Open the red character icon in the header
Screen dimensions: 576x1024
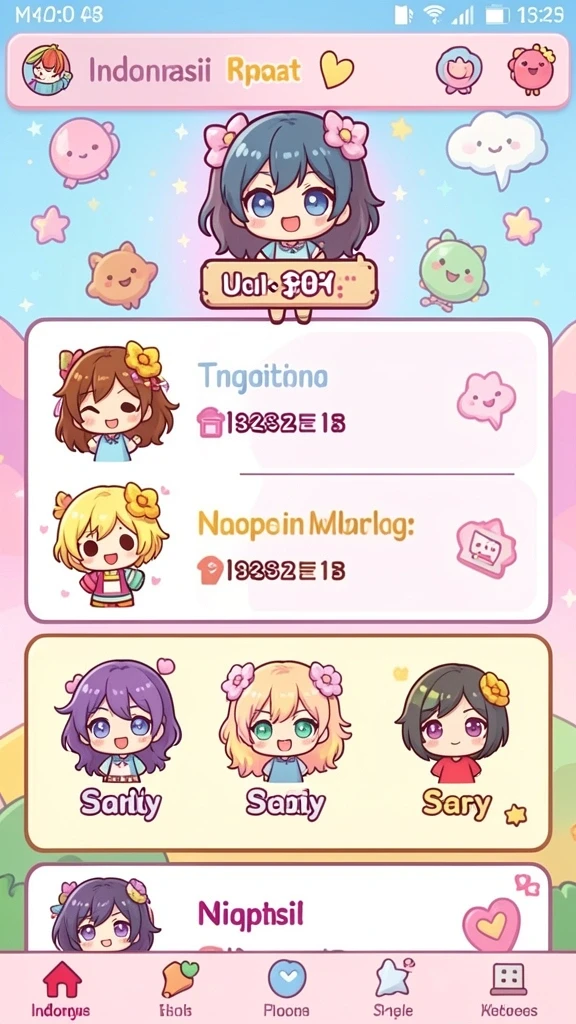click(x=532, y=69)
